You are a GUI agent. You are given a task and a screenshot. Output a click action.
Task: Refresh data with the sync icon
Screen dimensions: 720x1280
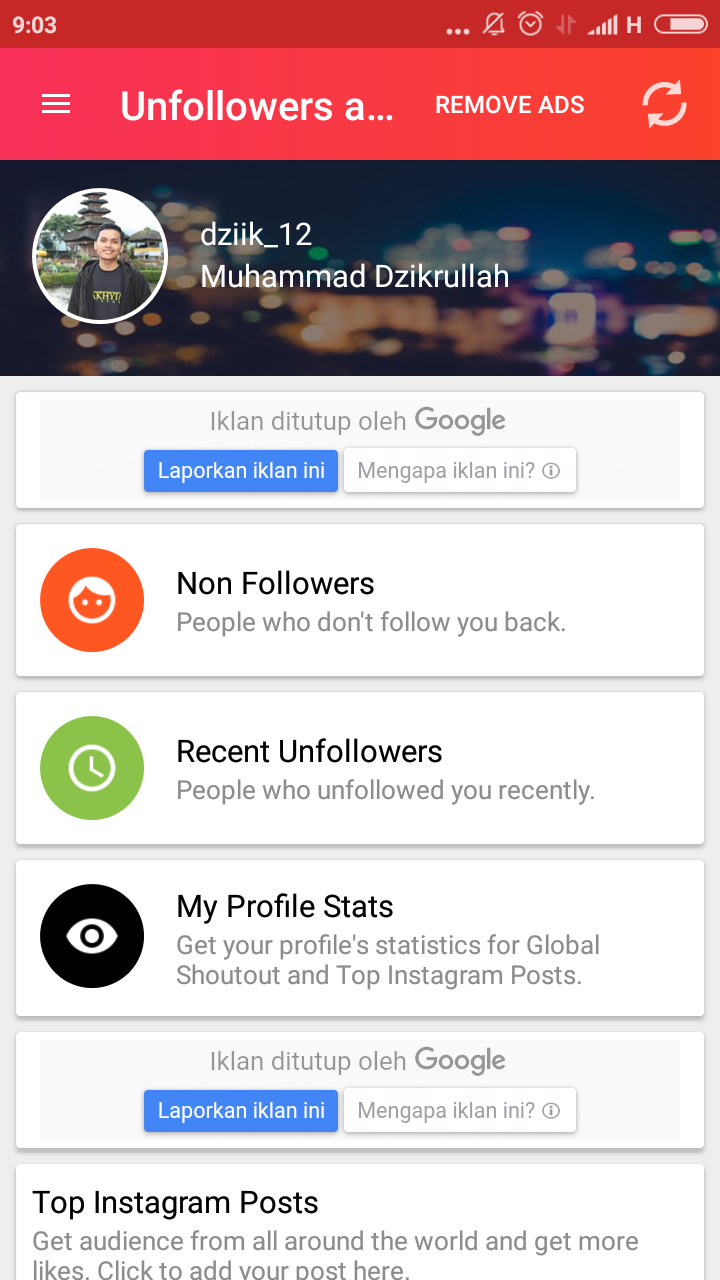coord(664,104)
